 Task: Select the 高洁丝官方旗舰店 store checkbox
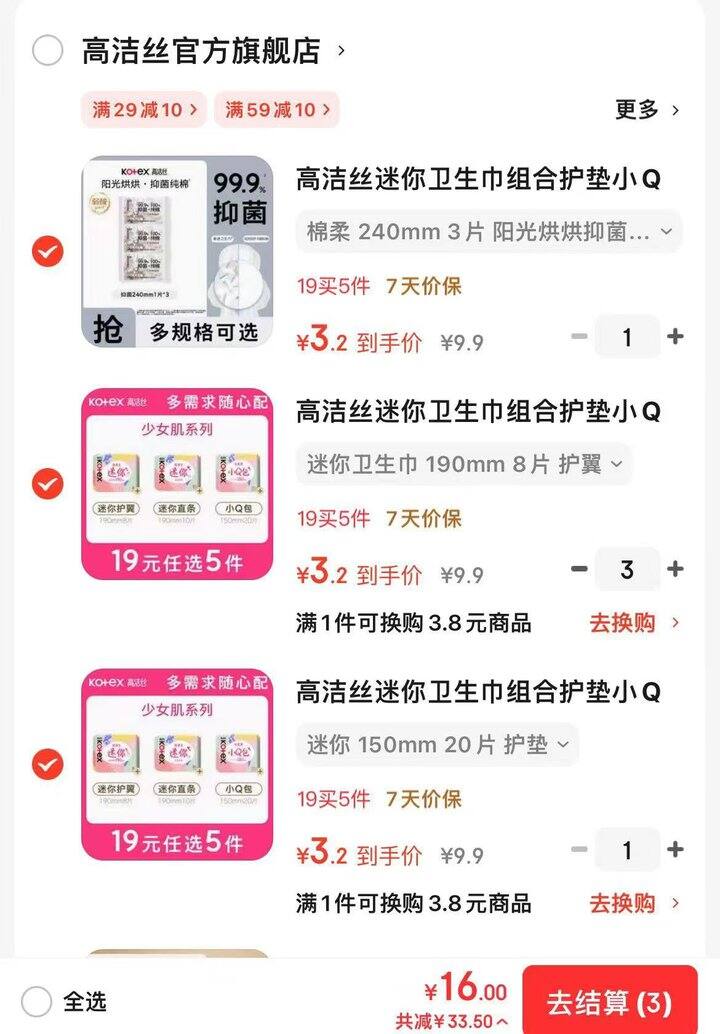47,51
